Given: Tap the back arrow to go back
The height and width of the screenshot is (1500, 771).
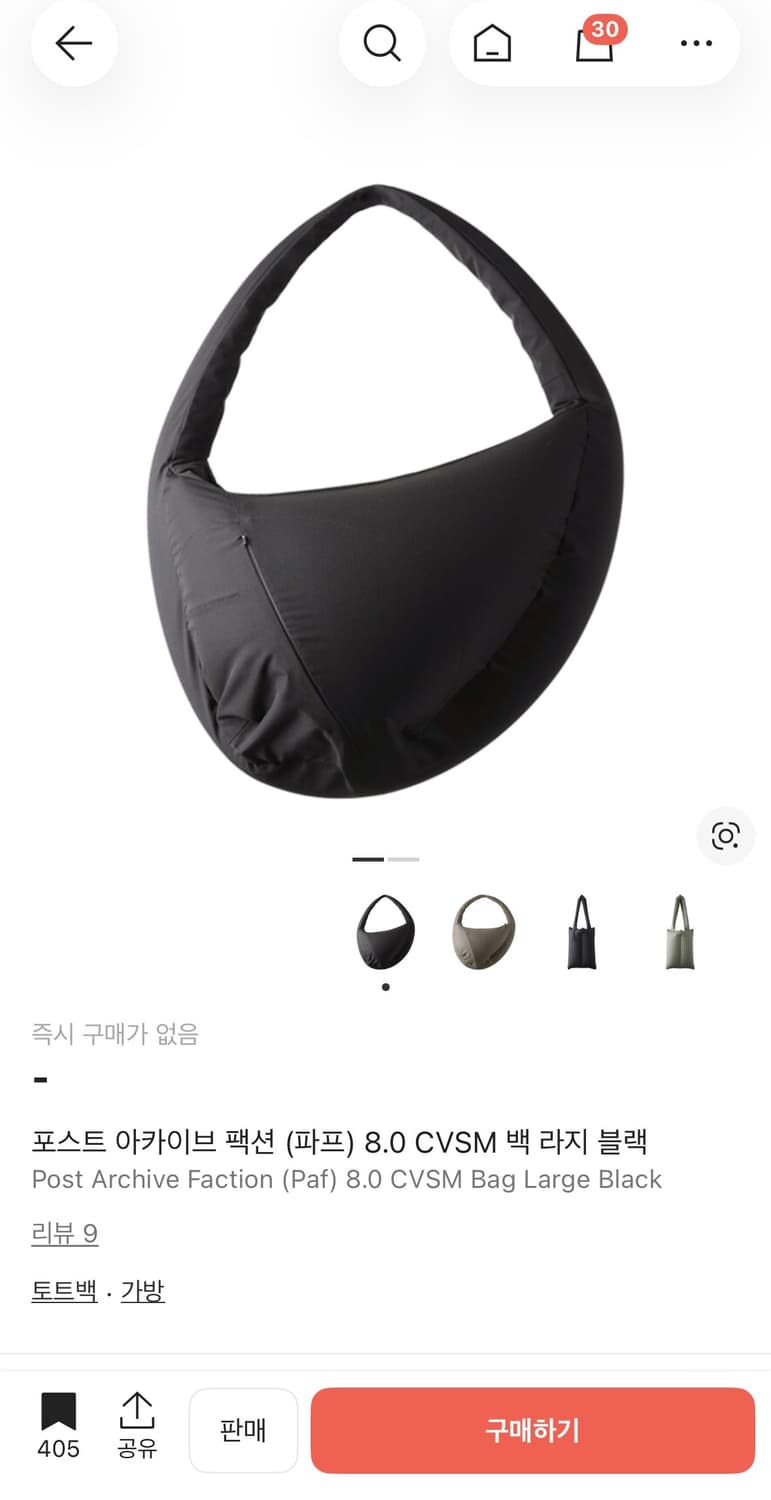Looking at the screenshot, I should point(74,44).
